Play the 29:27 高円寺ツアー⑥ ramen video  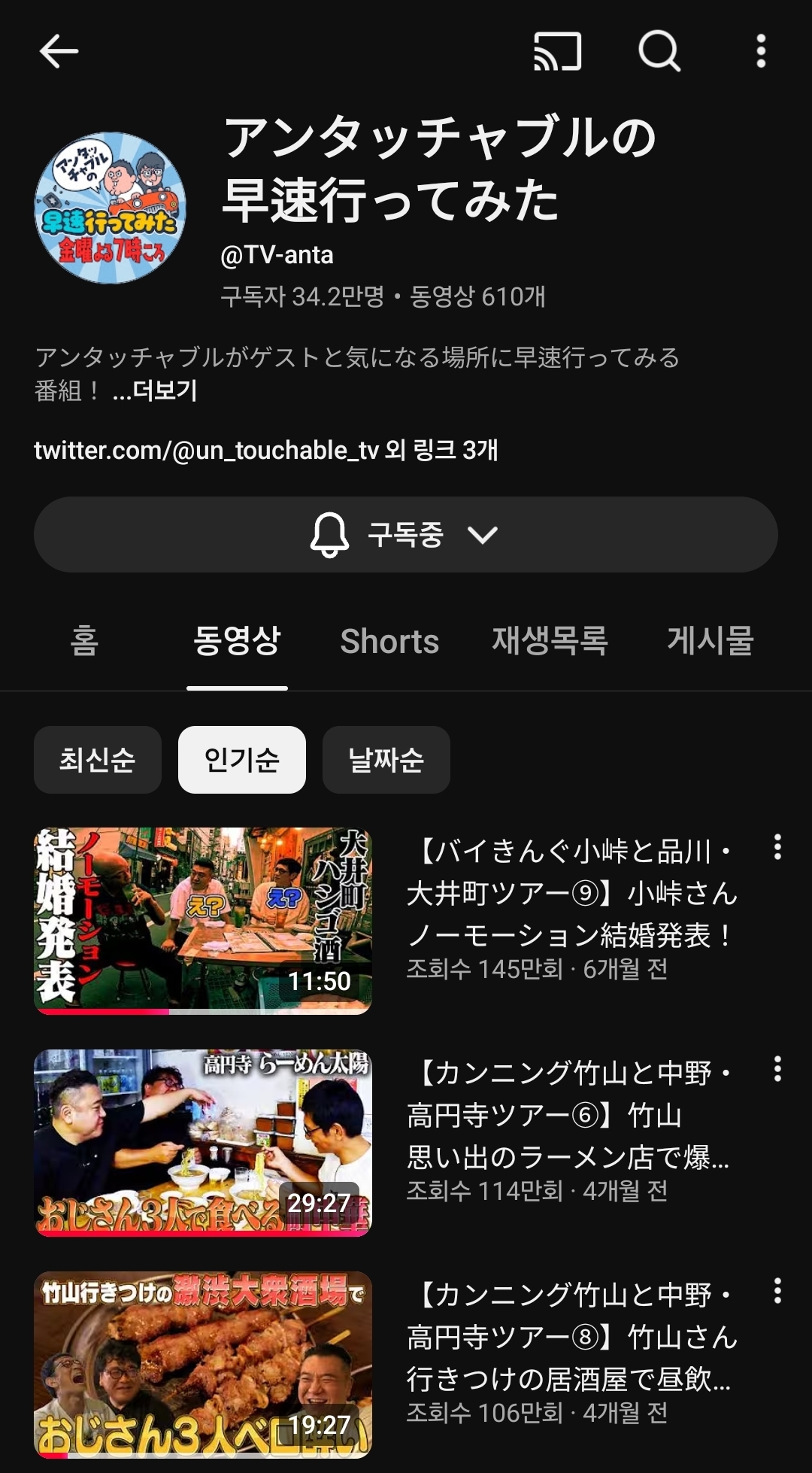[203, 1142]
